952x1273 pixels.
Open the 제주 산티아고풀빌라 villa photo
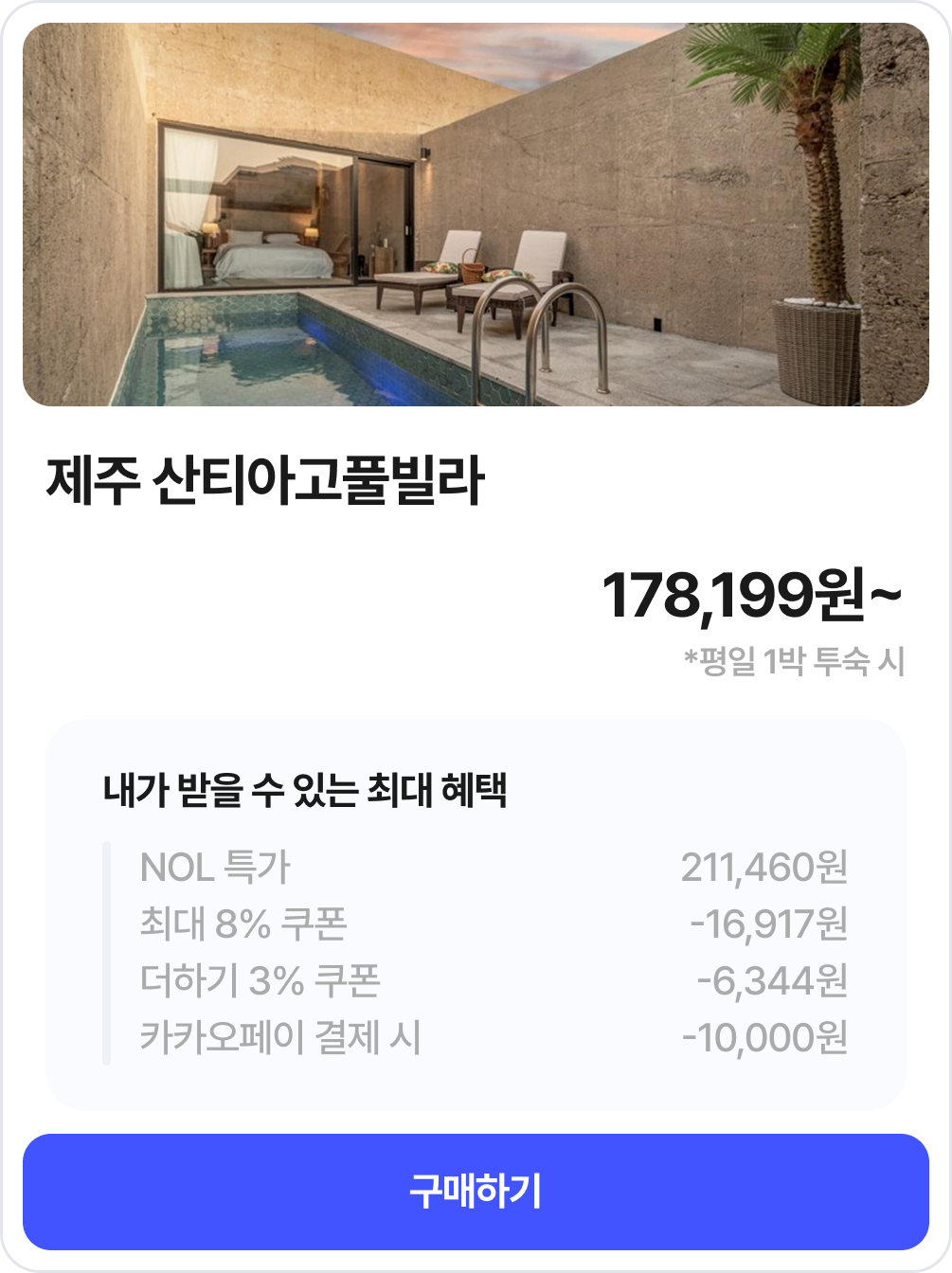(x=476, y=215)
